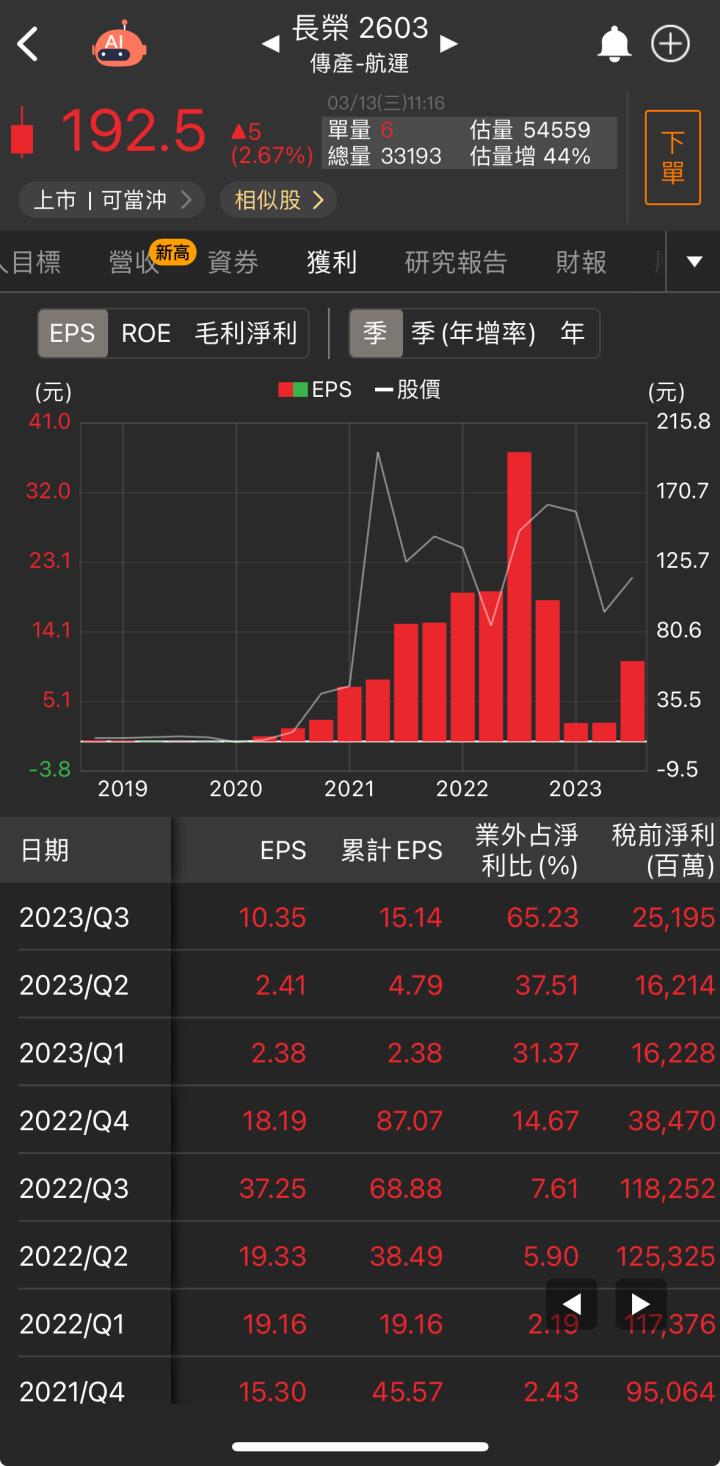The width and height of the screenshot is (720, 1466).
Task: Switch to previous stock with left arrow
Action: pos(270,44)
